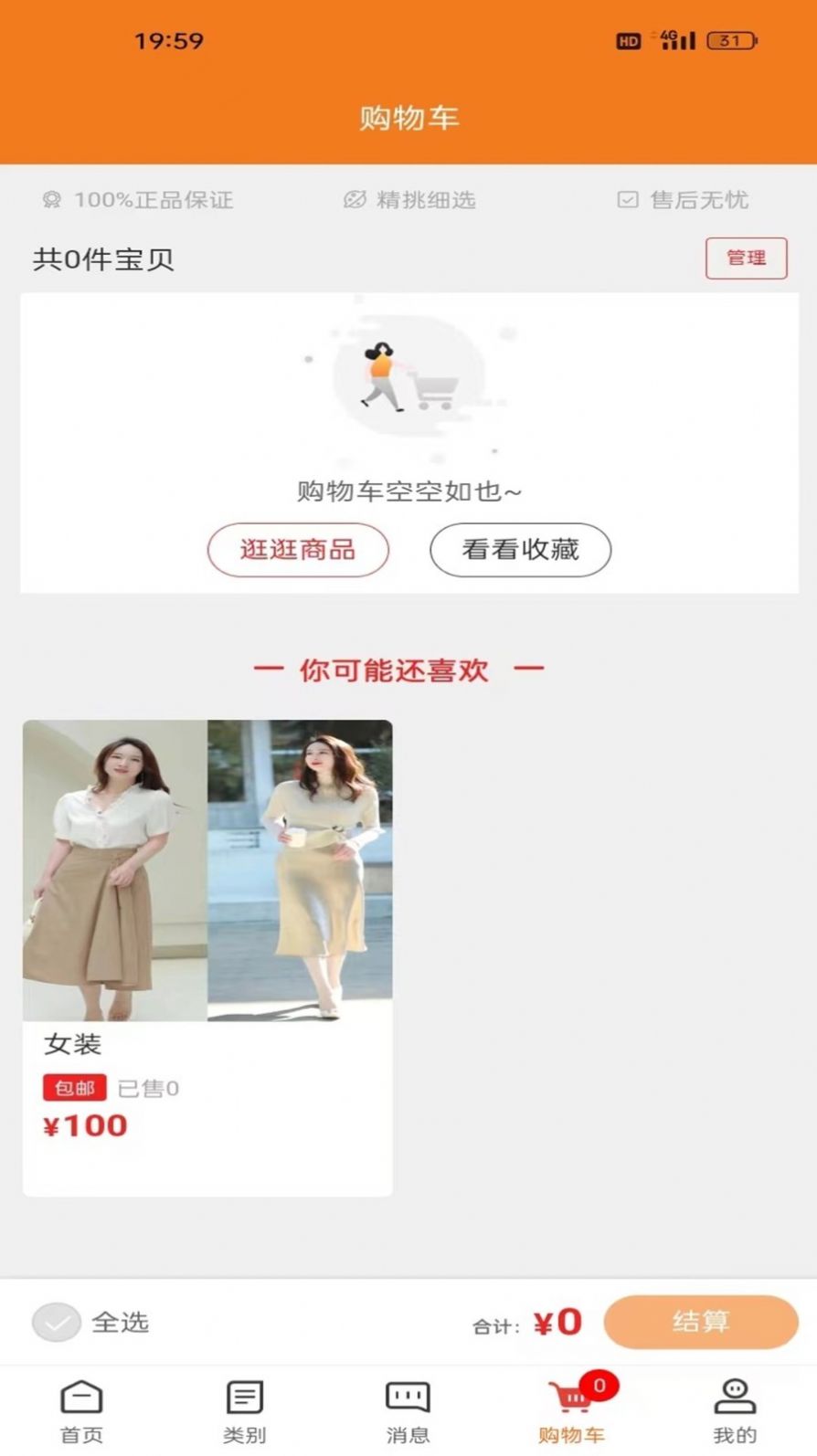Go to the 类别 tab
The height and width of the screenshot is (1456, 817).
[244, 1410]
